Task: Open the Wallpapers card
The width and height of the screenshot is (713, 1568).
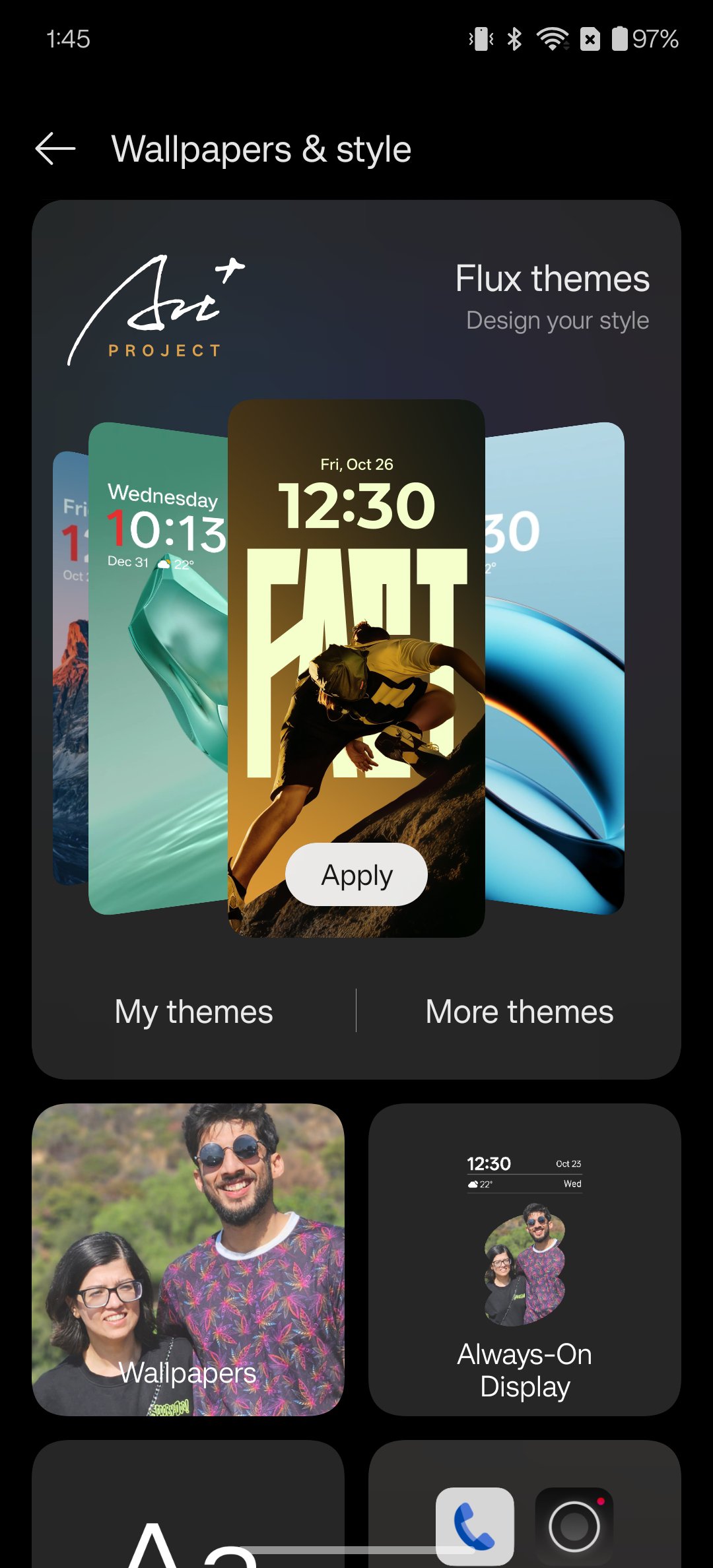Action: pyautogui.click(x=188, y=1259)
